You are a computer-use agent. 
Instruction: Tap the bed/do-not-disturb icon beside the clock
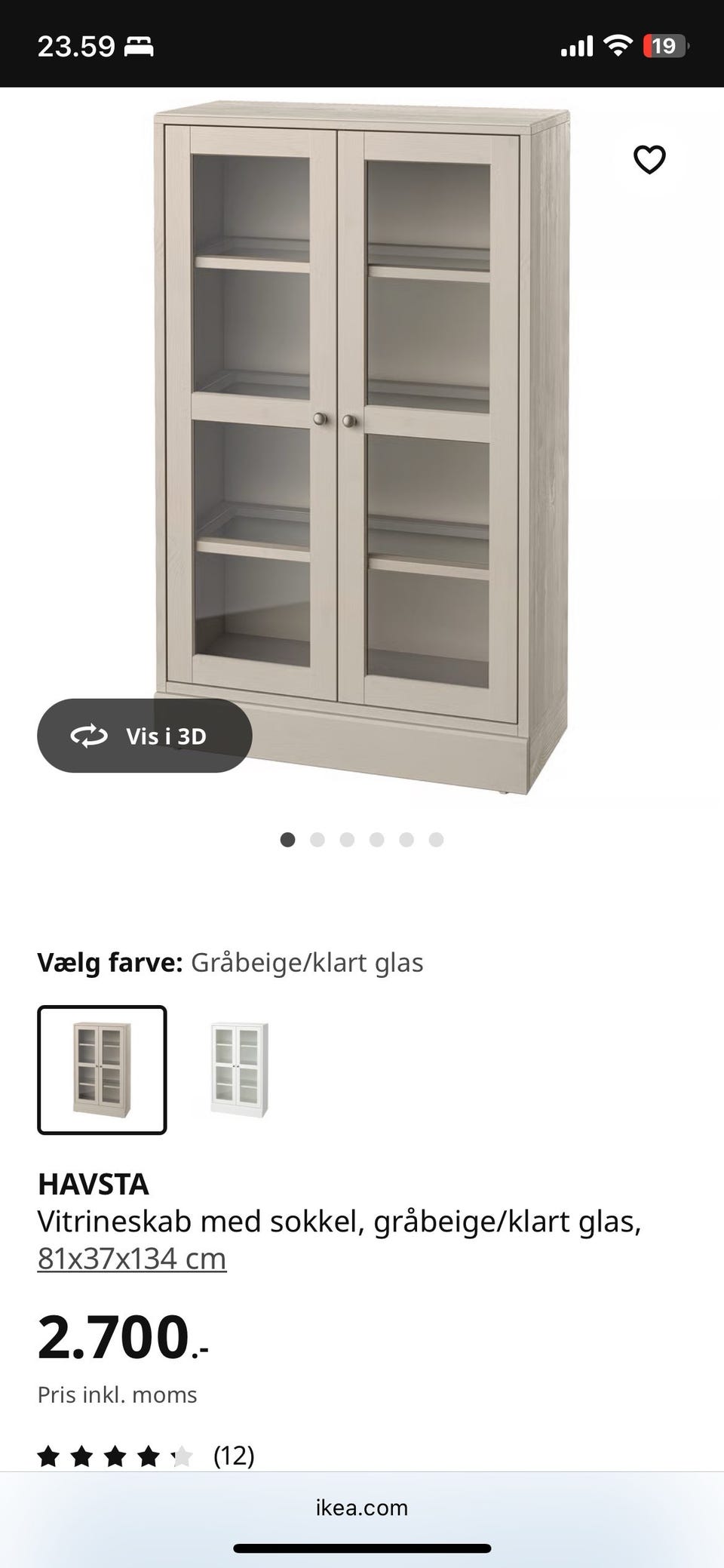point(138,45)
